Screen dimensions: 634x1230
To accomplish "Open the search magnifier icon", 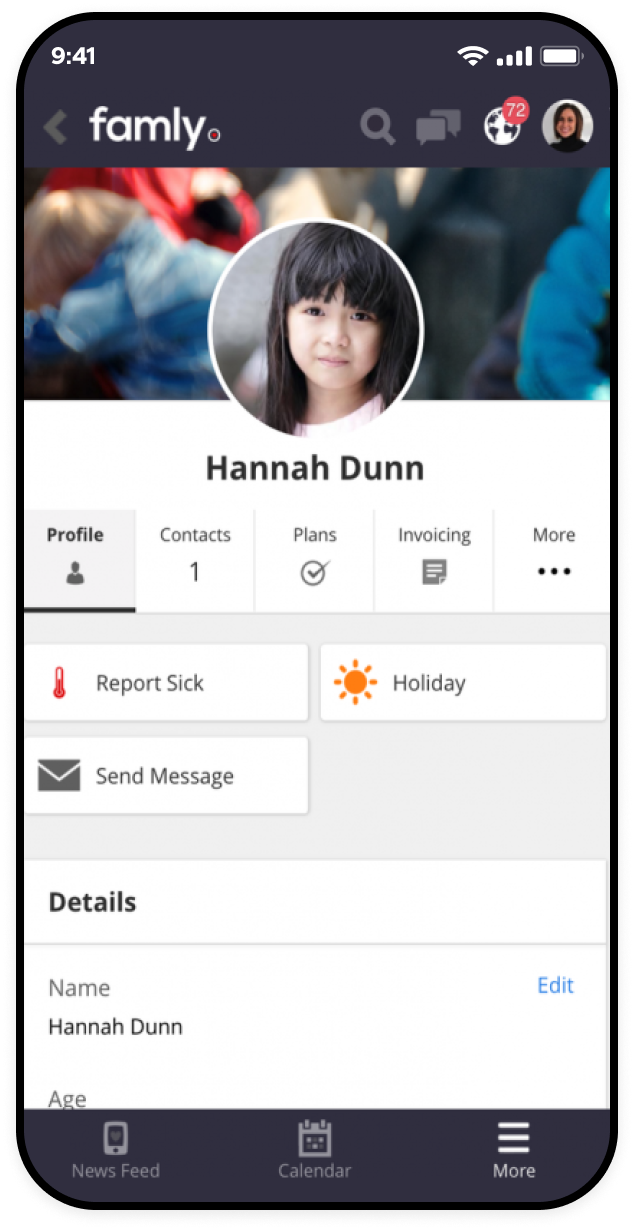I will click(377, 127).
